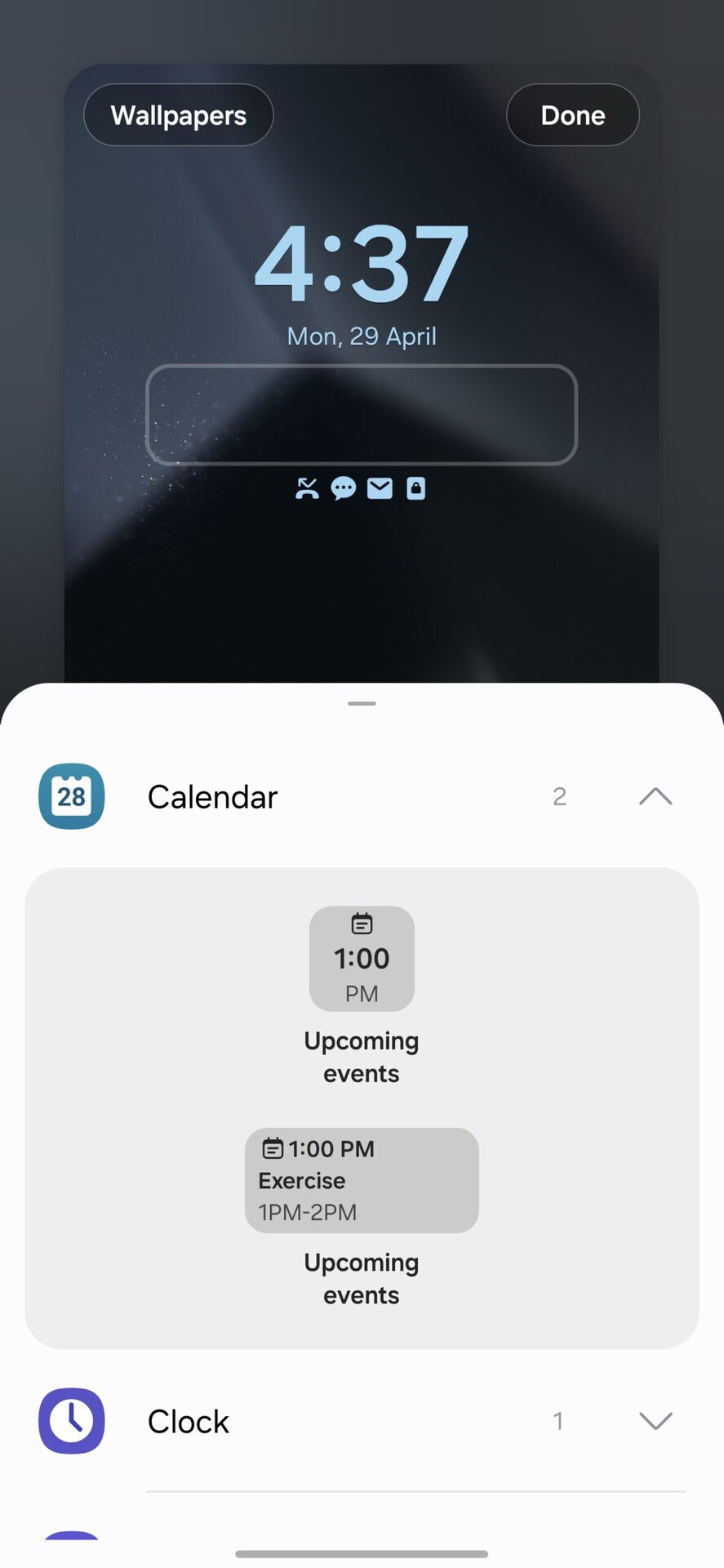Add the small 1:00 PM calendar widget

(362, 958)
